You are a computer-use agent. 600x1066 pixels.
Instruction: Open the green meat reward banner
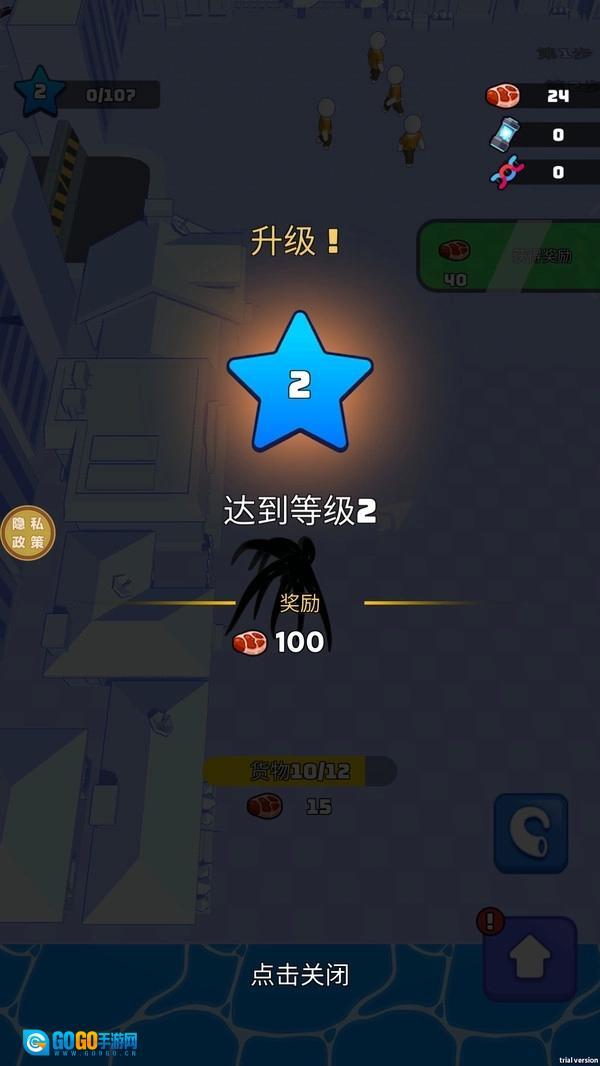point(510,256)
